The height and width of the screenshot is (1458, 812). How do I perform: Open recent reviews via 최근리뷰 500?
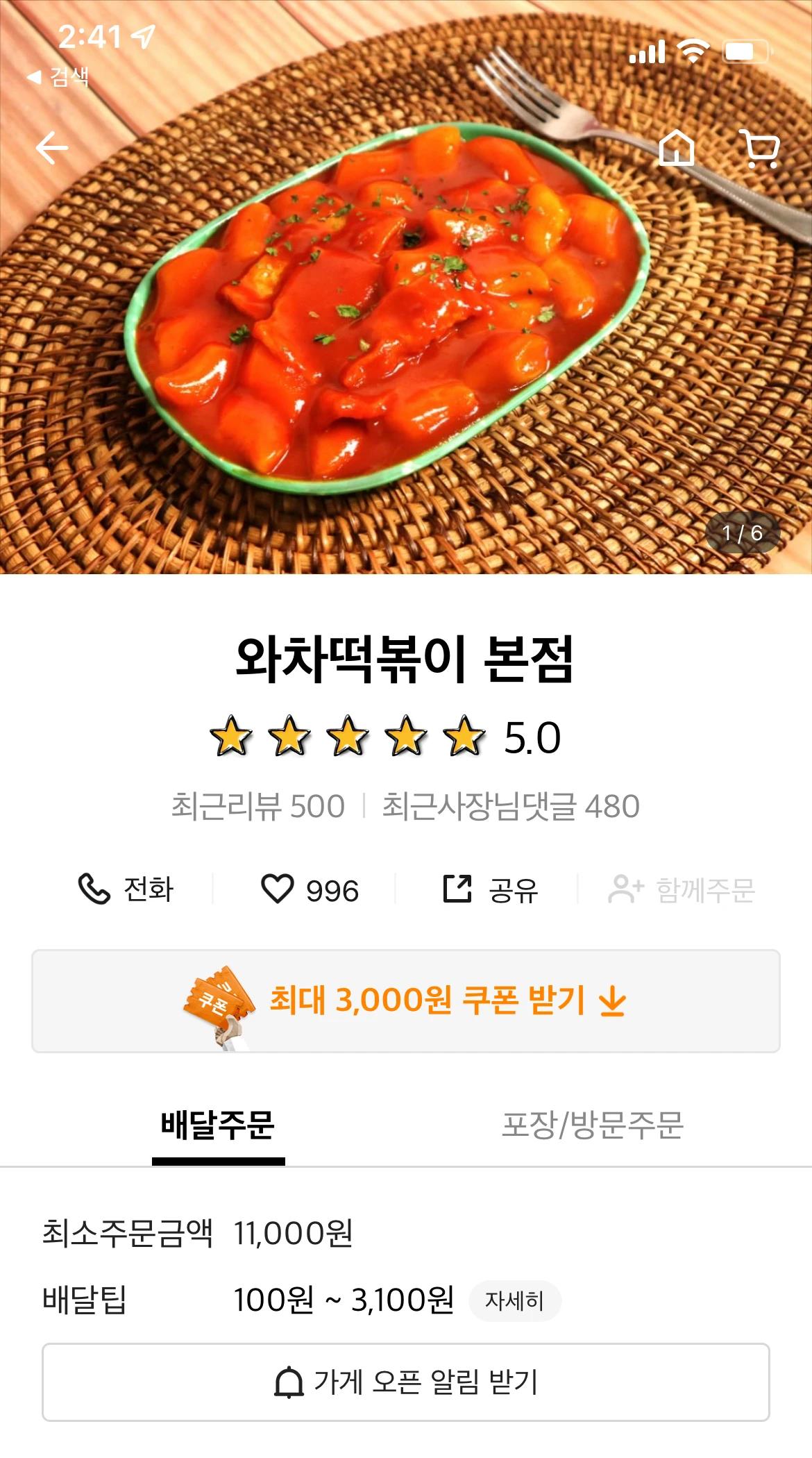tap(257, 806)
